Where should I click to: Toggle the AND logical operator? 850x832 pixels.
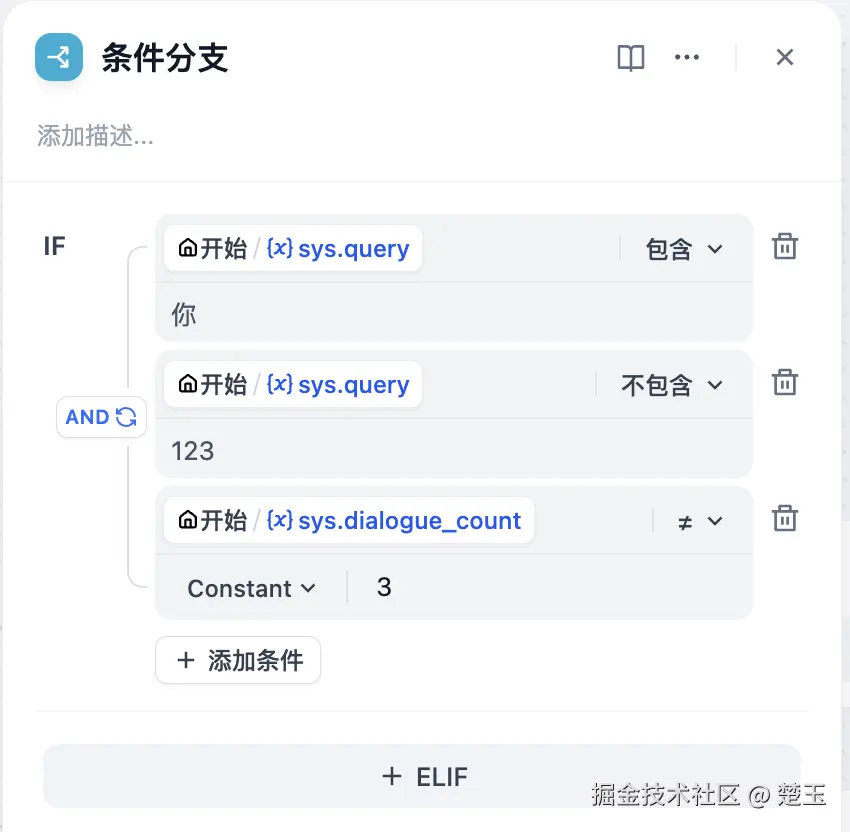101,417
